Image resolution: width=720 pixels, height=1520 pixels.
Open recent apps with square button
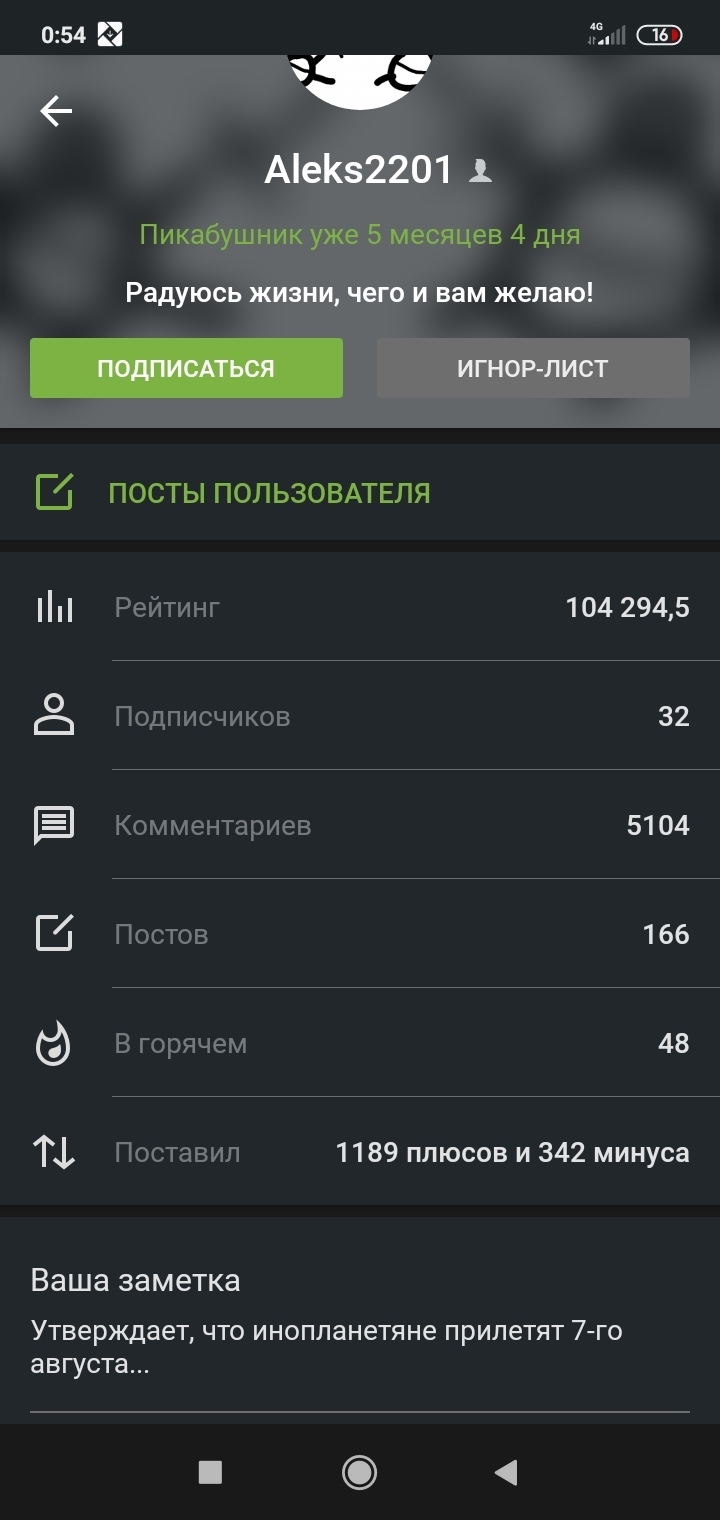[210, 1472]
